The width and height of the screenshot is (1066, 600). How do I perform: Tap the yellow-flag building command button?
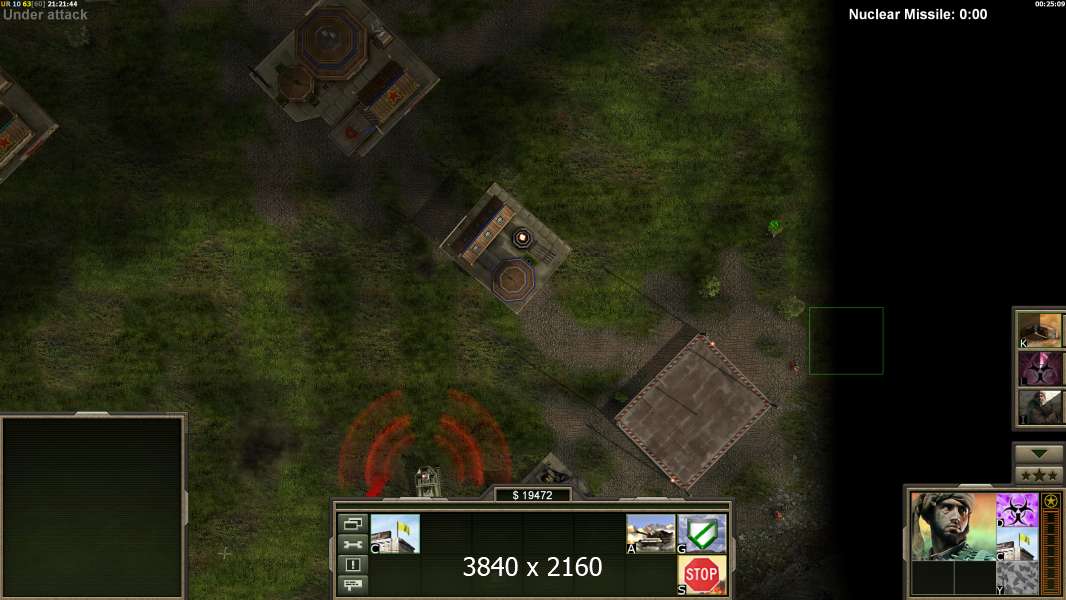tap(396, 534)
